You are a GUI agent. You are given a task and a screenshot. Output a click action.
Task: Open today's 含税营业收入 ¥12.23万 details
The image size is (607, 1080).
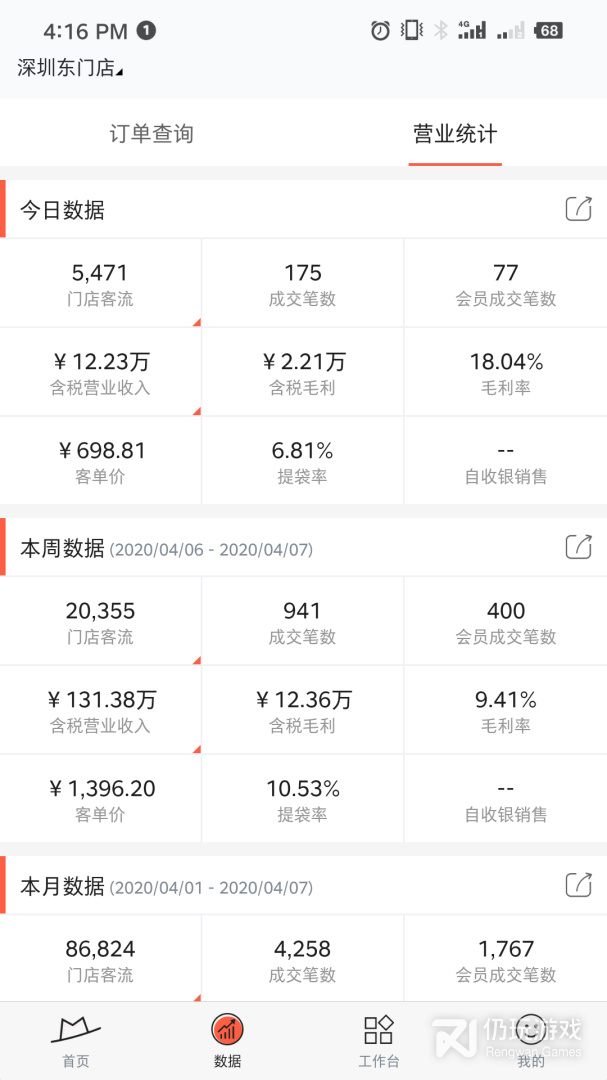tap(100, 372)
